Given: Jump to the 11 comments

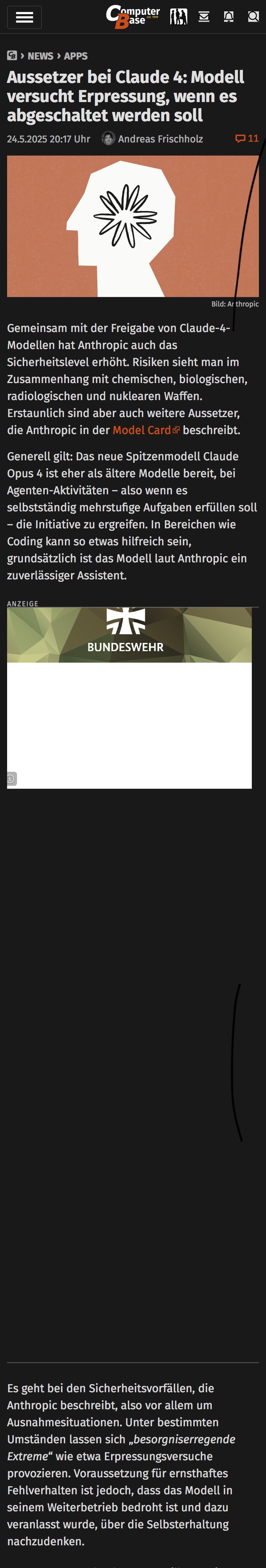Looking at the screenshot, I should [247, 139].
